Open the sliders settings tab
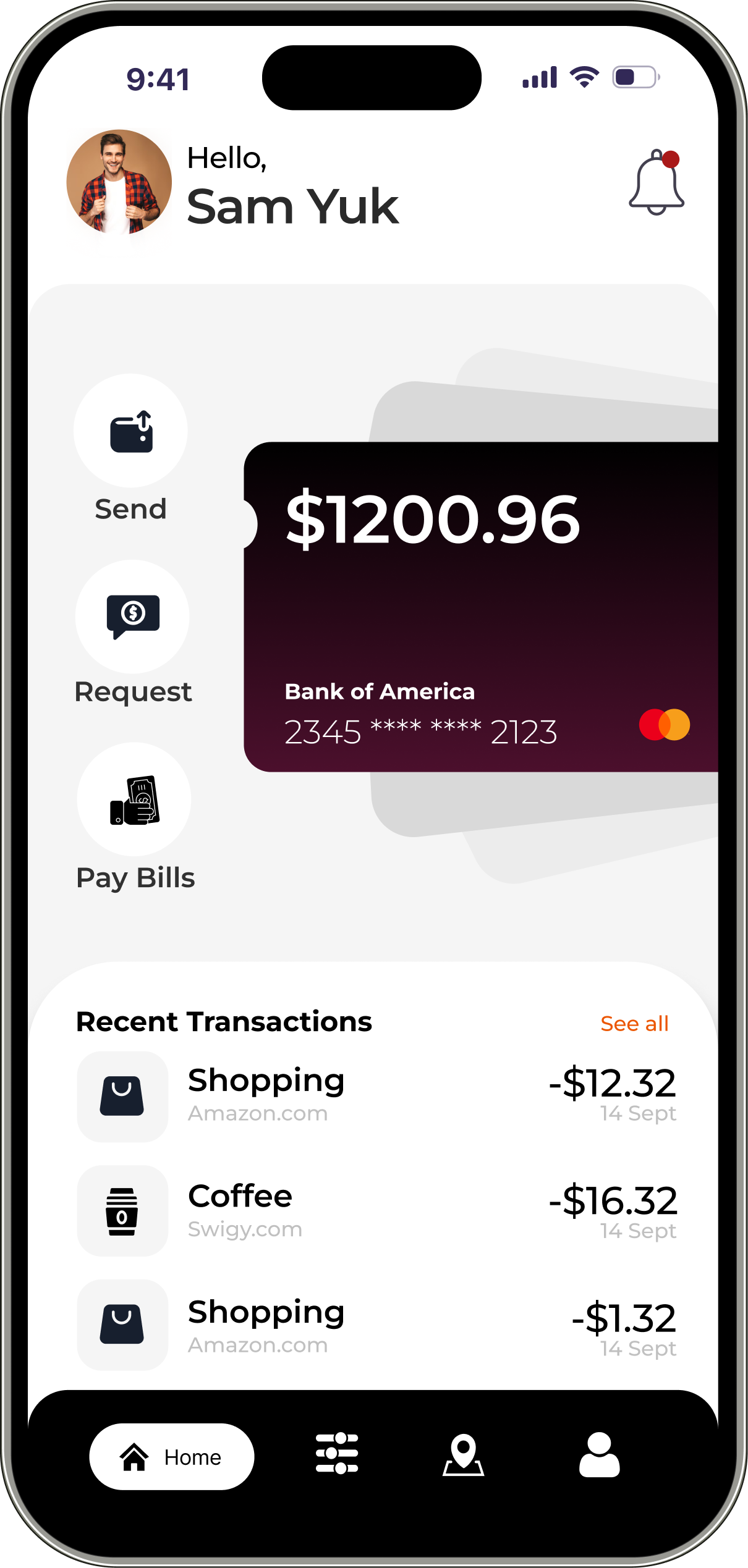Viewport: 748px width, 1568px height. pos(337,1454)
